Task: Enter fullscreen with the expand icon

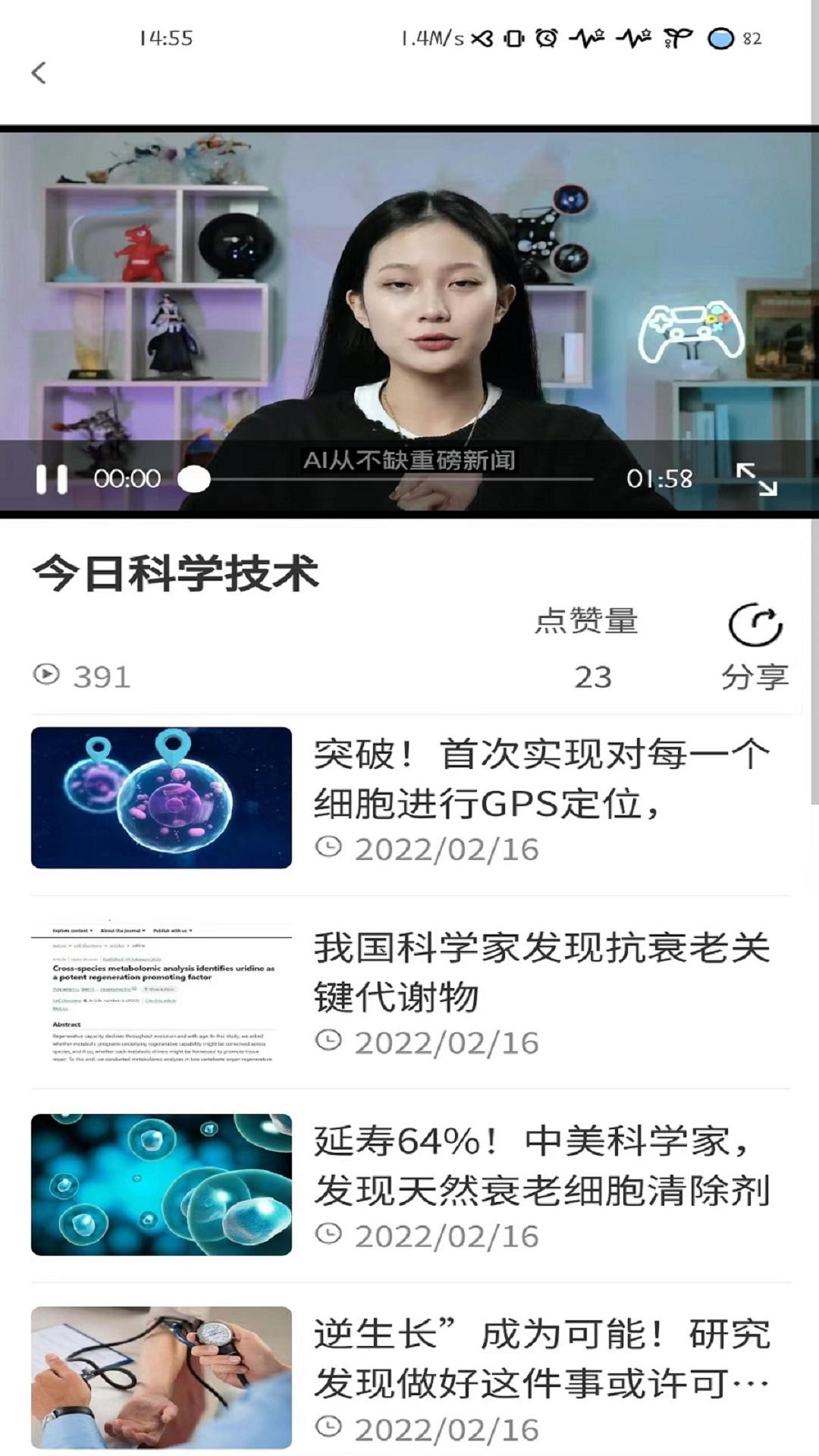Action: [x=758, y=478]
